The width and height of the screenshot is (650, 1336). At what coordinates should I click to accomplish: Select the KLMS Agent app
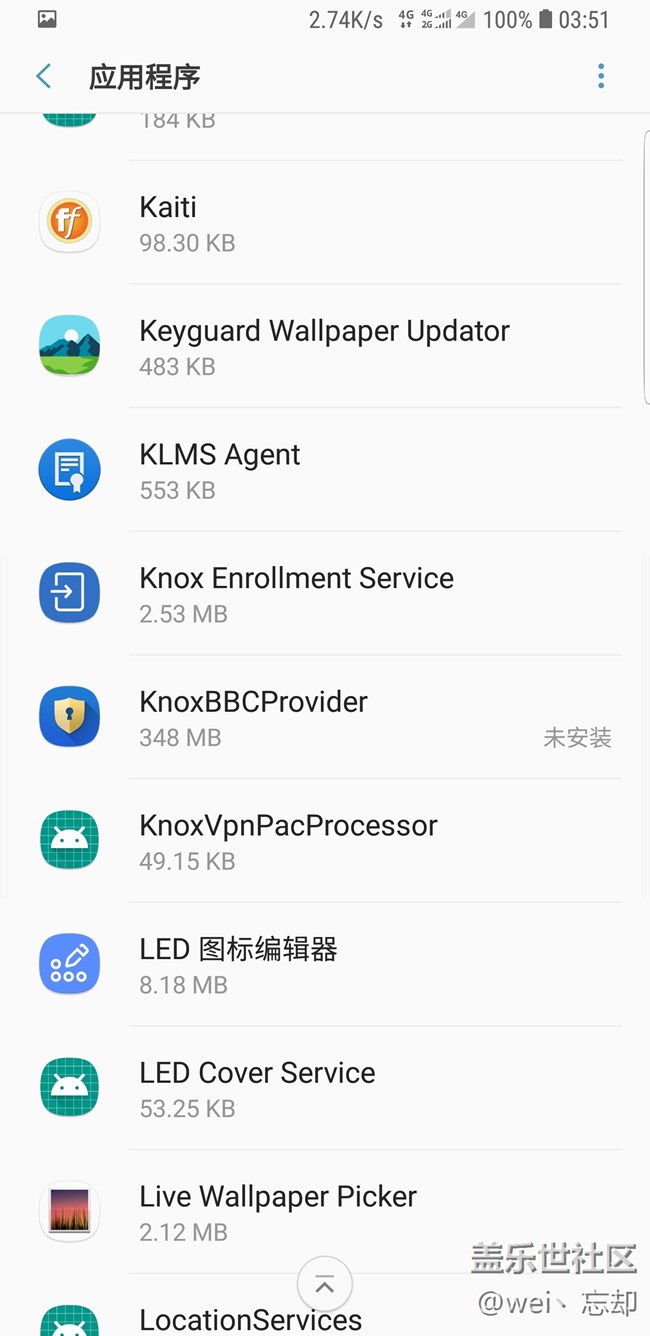coord(325,470)
